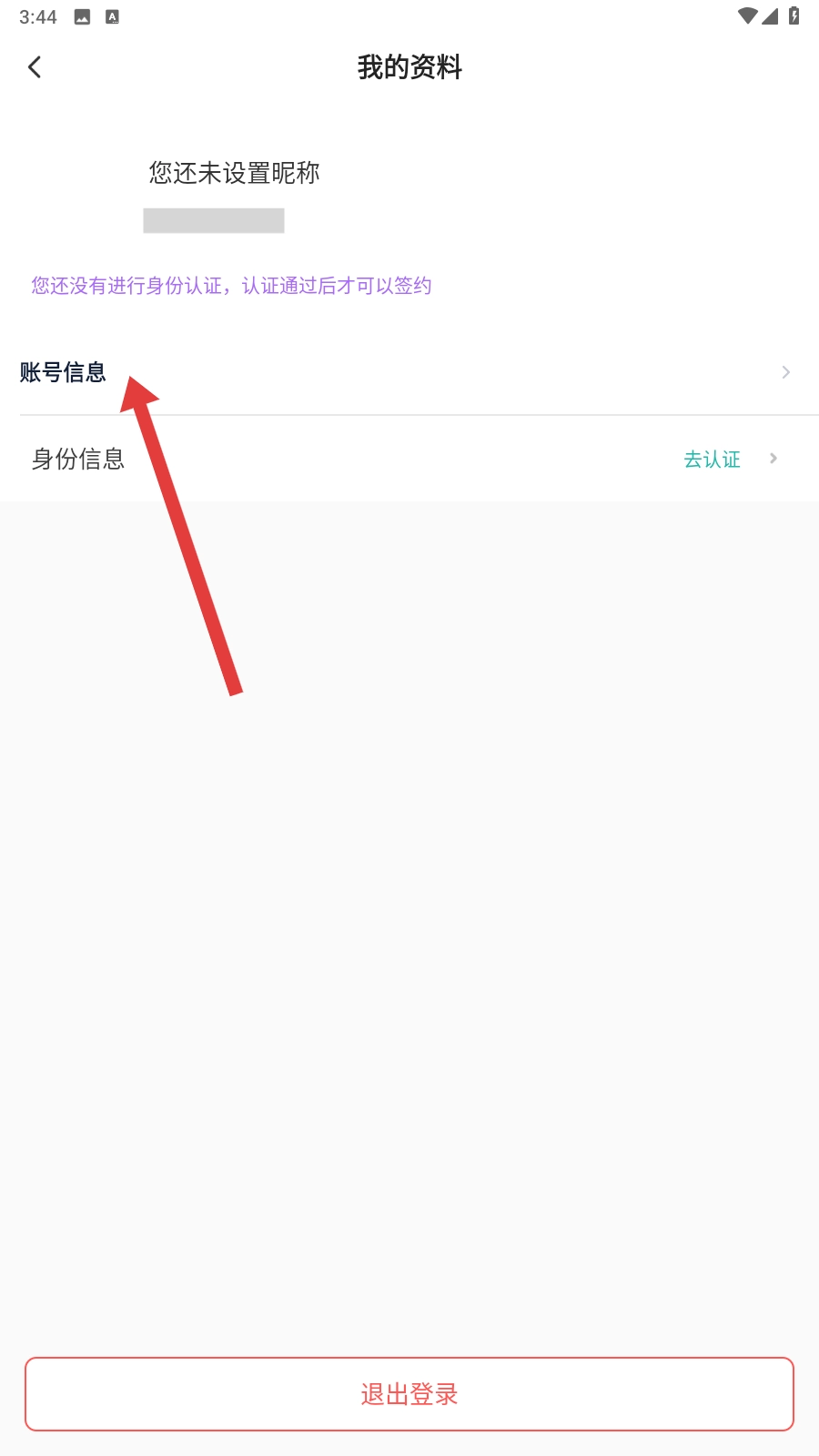The width and height of the screenshot is (819, 1456).
Task: Tap the 退出登录 button
Action: tap(409, 1394)
